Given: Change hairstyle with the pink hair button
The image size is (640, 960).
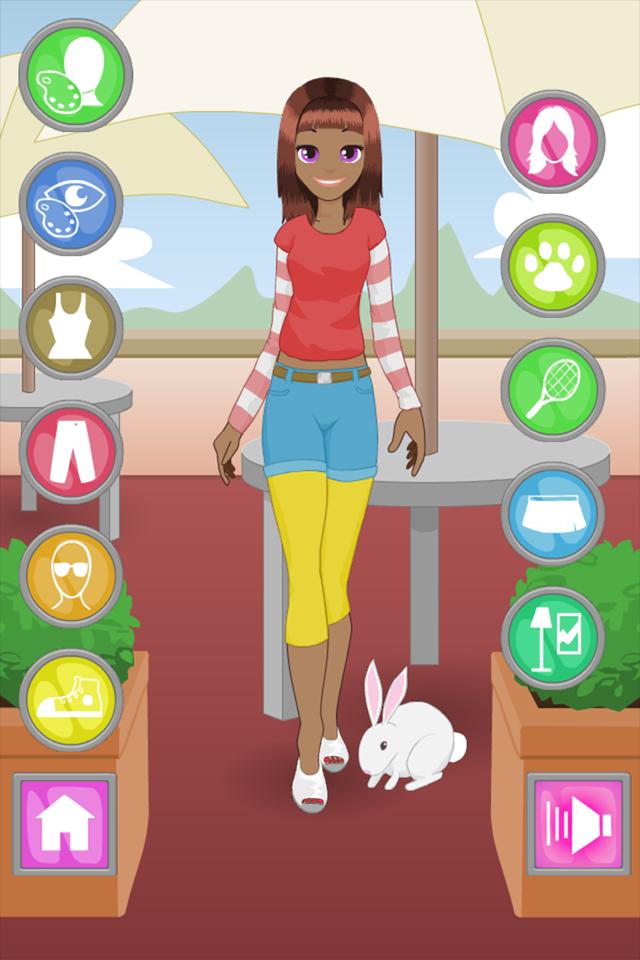Looking at the screenshot, I should [x=553, y=141].
